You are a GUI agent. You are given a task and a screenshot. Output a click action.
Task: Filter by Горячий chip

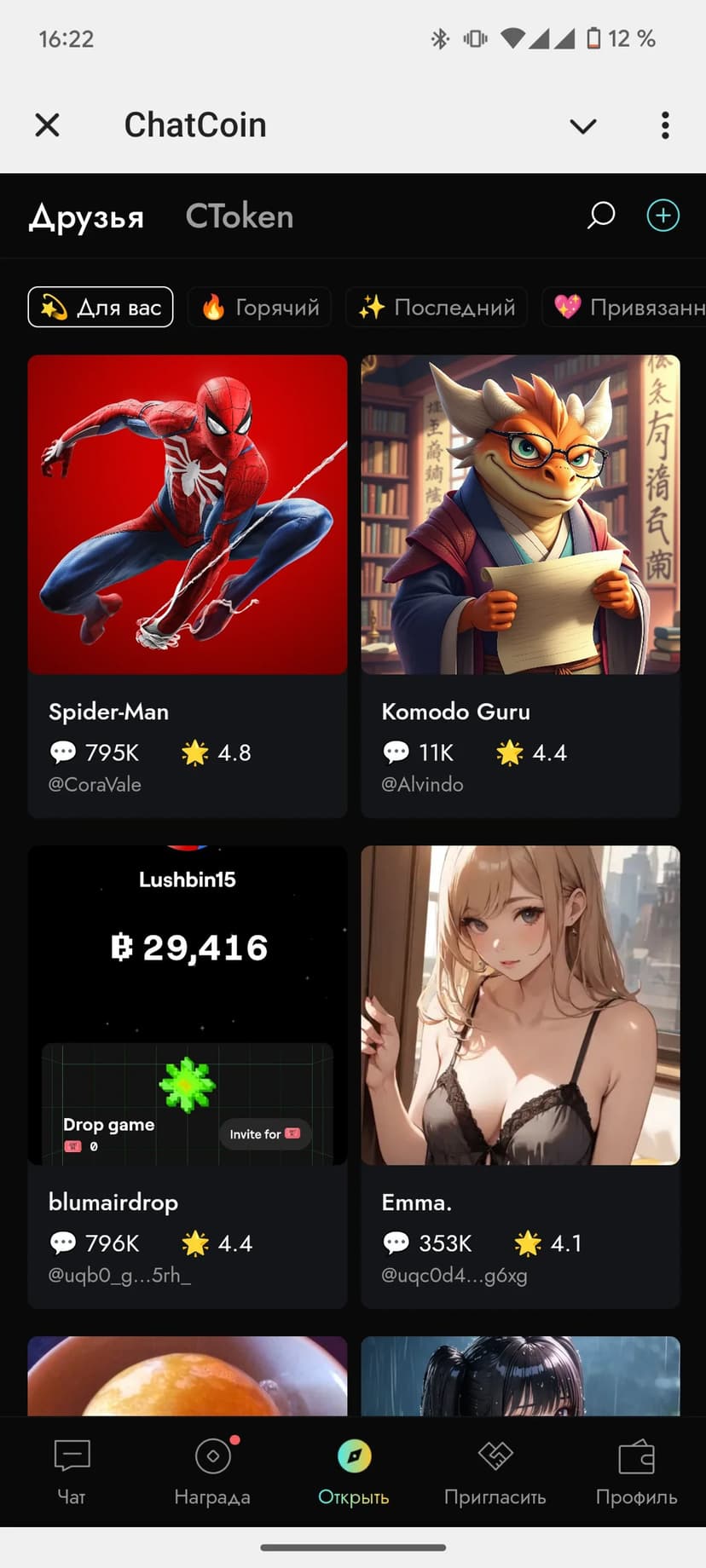point(259,307)
